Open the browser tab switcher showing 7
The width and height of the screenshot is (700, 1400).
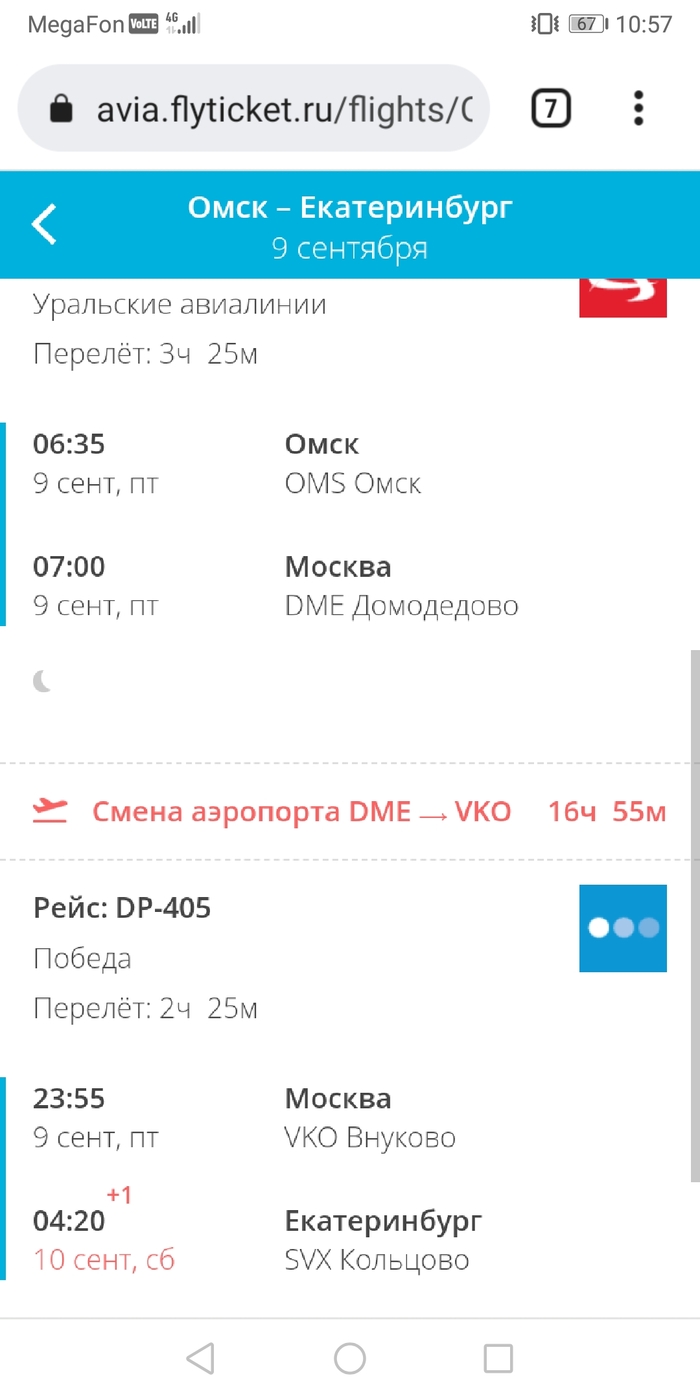click(550, 108)
